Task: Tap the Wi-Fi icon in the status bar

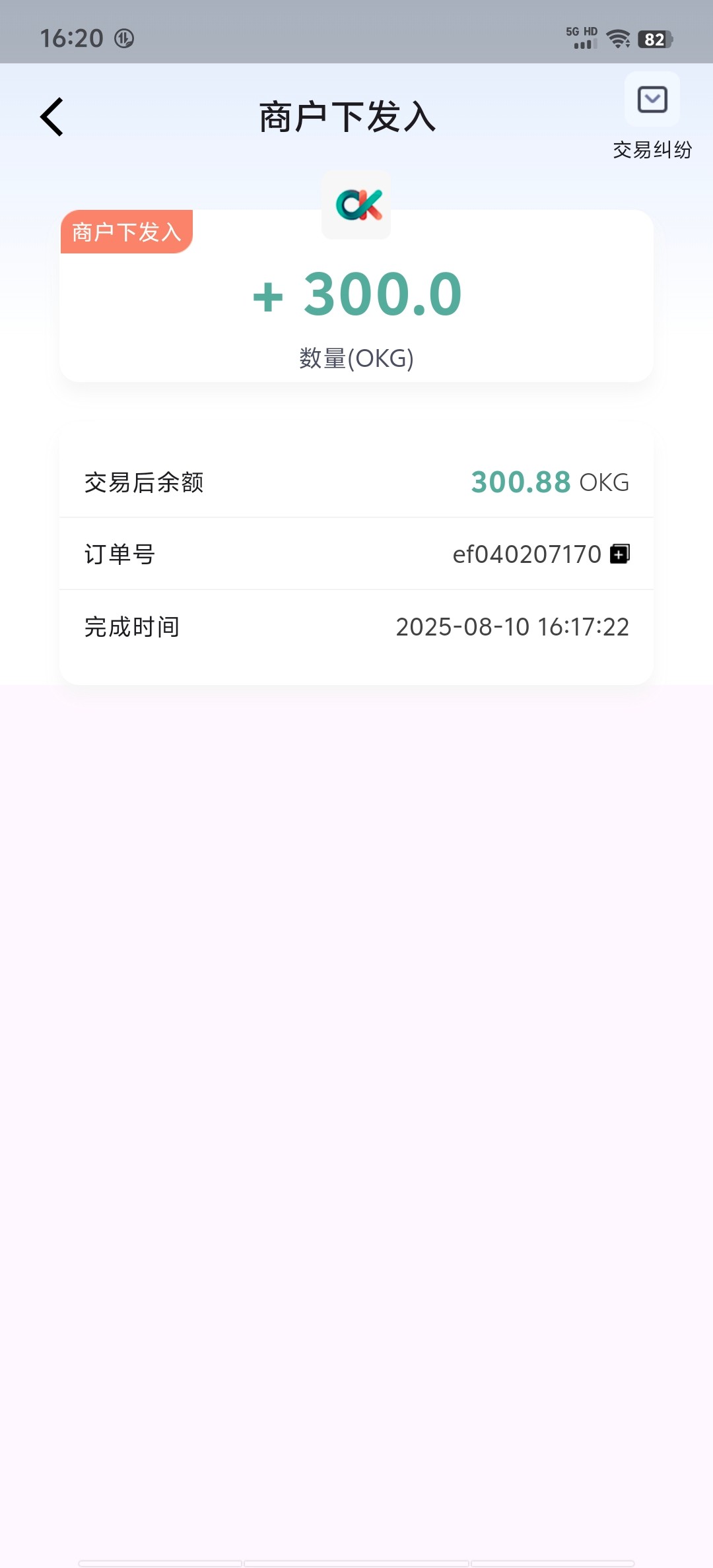Action: (x=617, y=38)
